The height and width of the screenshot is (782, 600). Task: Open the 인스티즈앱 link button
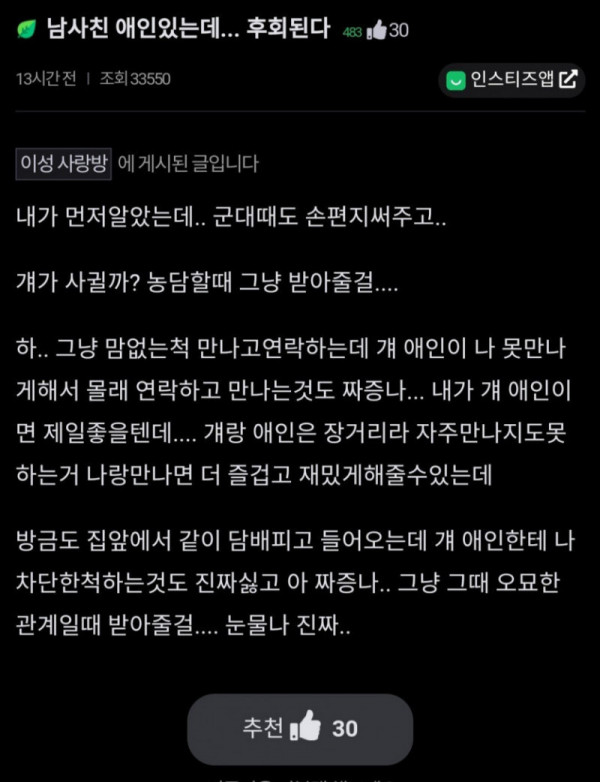click(511, 79)
